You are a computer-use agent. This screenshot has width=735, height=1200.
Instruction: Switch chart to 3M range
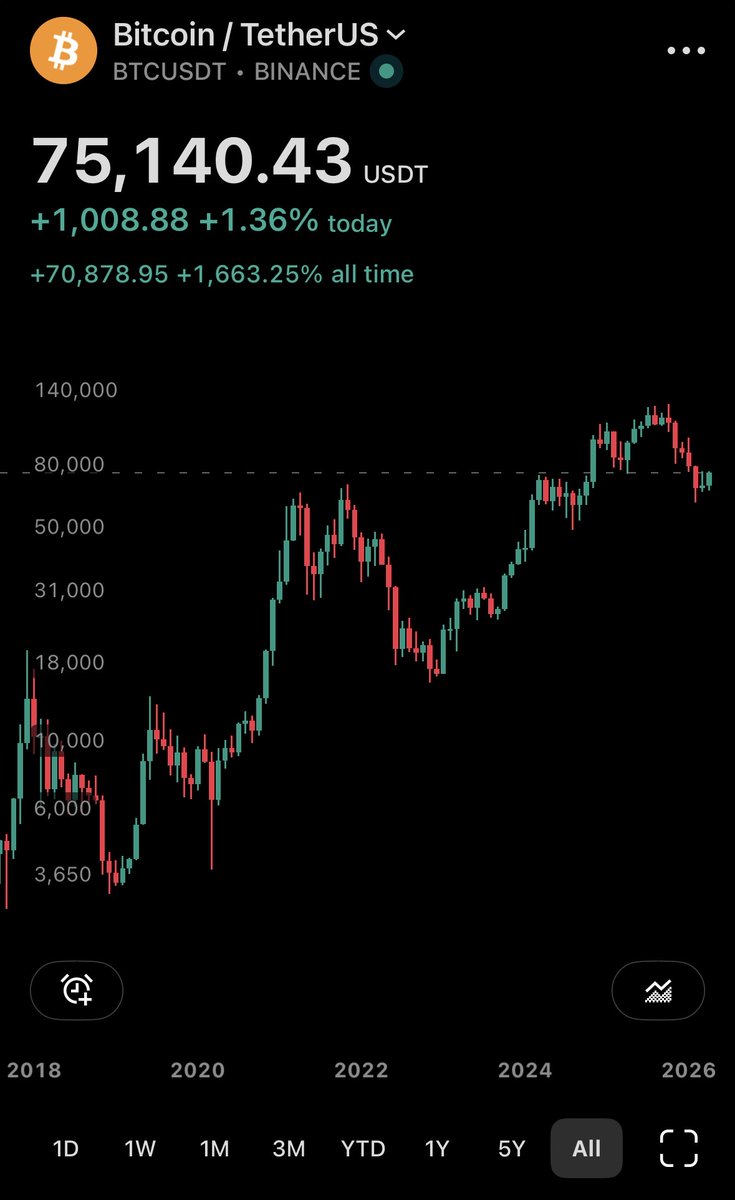288,1148
